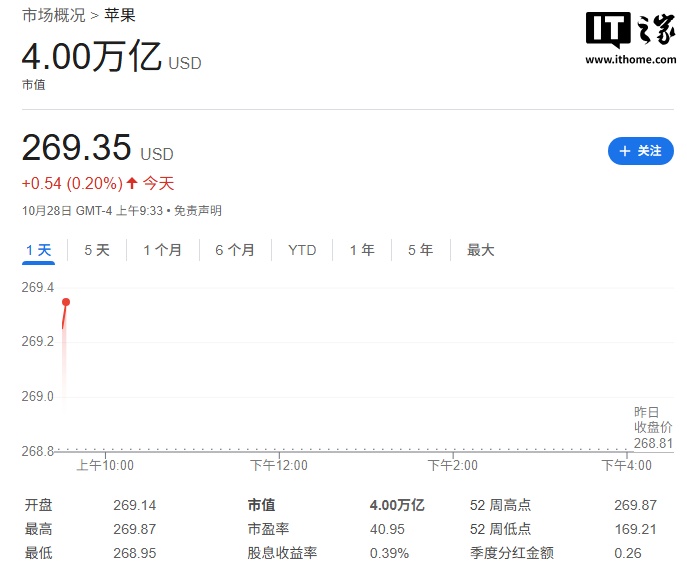Select the 最大 time range
Viewport: 687px width, 575px height.
coord(481,250)
